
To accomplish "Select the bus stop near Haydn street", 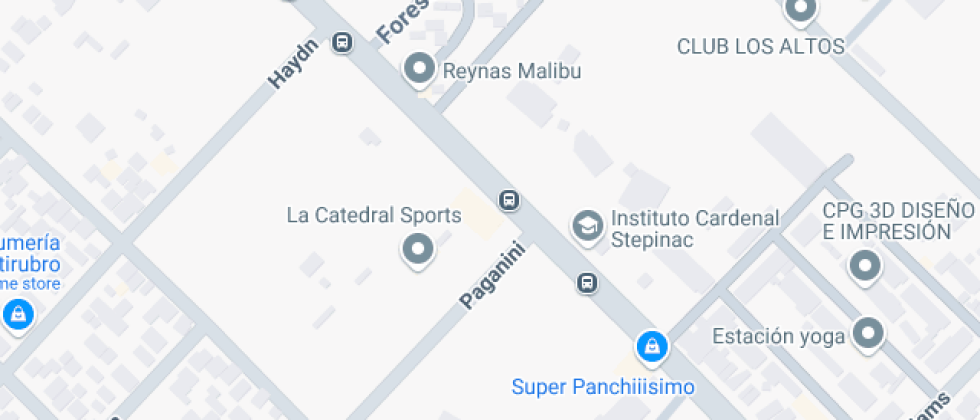I will (343, 43).
